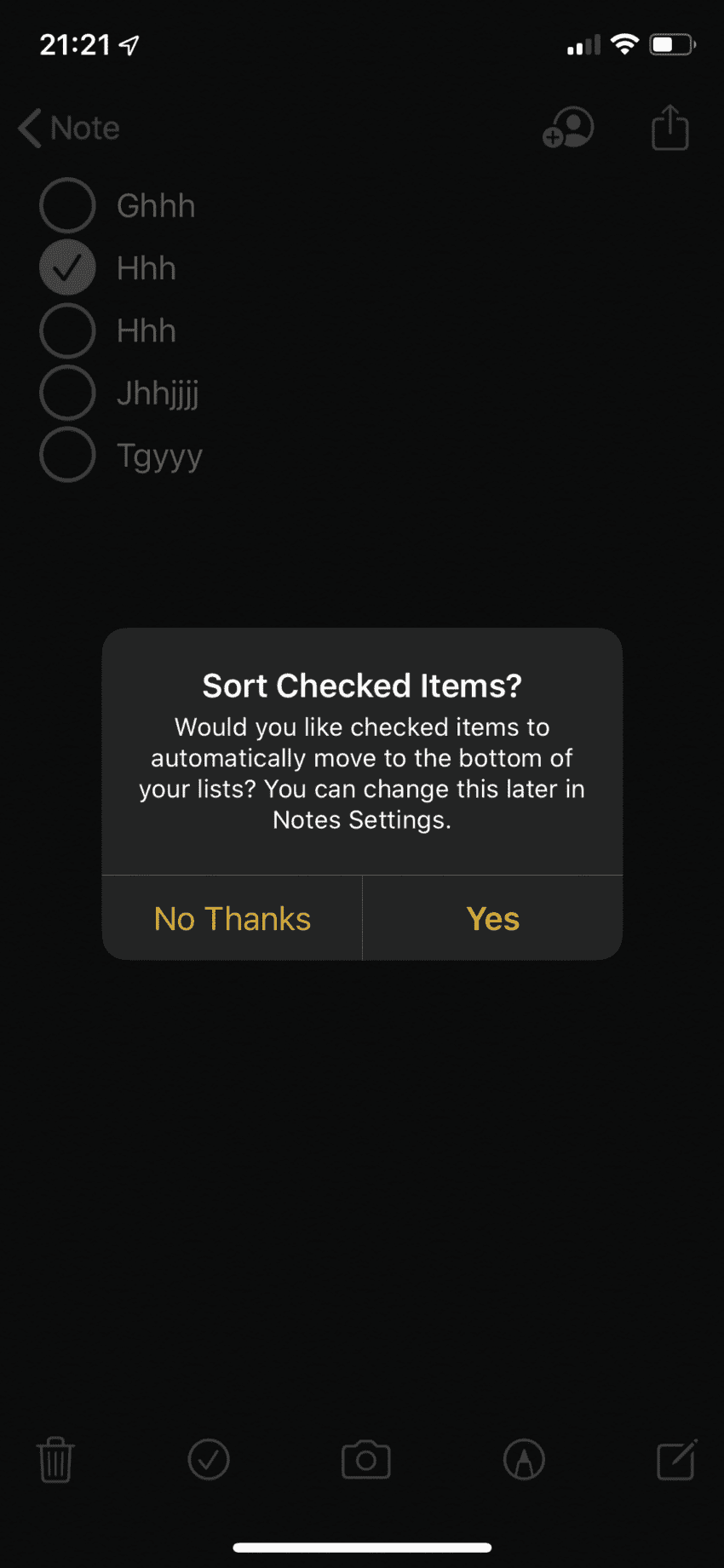724x1568 pixels.
Task: Check the Ghhh checklist item
Action: (67, 205)
